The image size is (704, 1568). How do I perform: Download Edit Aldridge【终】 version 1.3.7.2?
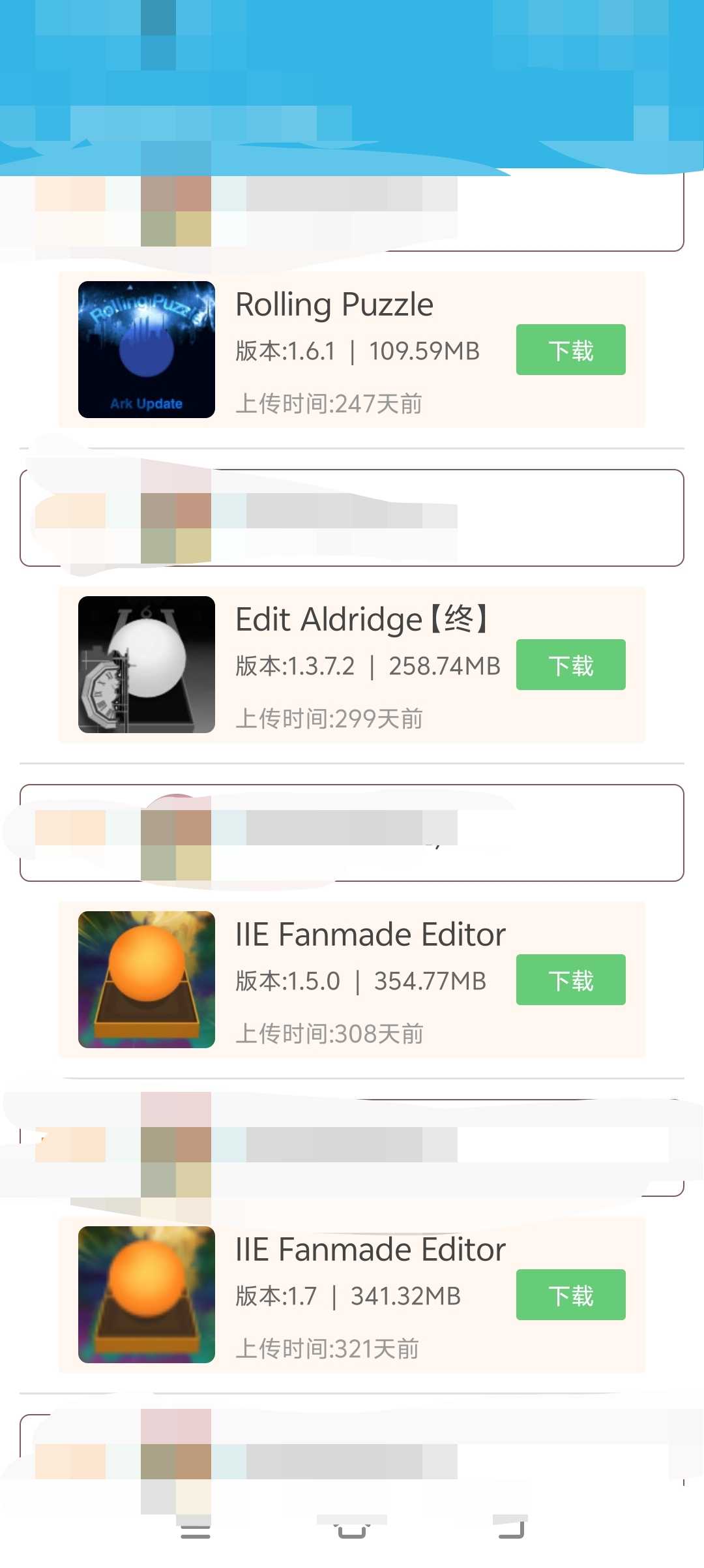(570, 665)
